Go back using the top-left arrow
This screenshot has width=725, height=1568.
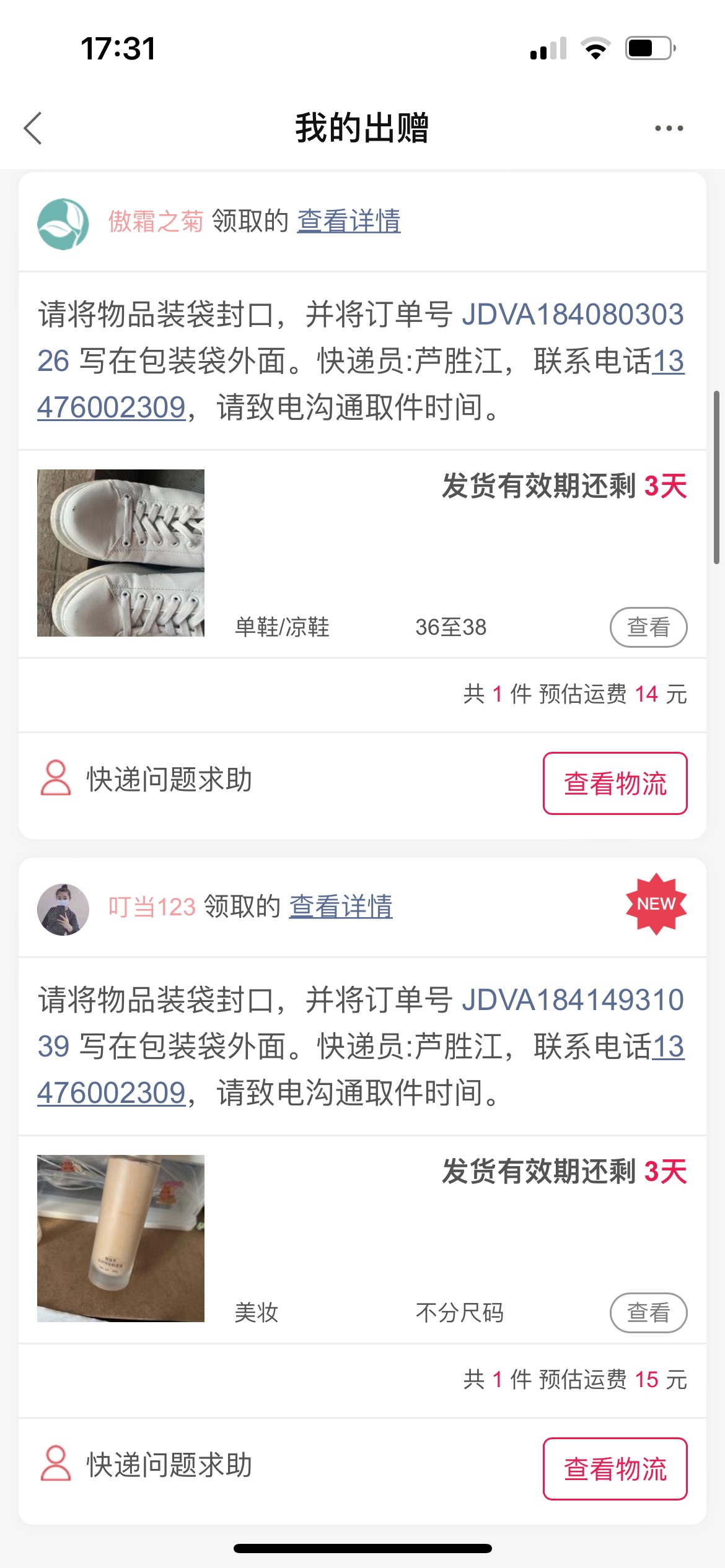[x=33, y=128]
